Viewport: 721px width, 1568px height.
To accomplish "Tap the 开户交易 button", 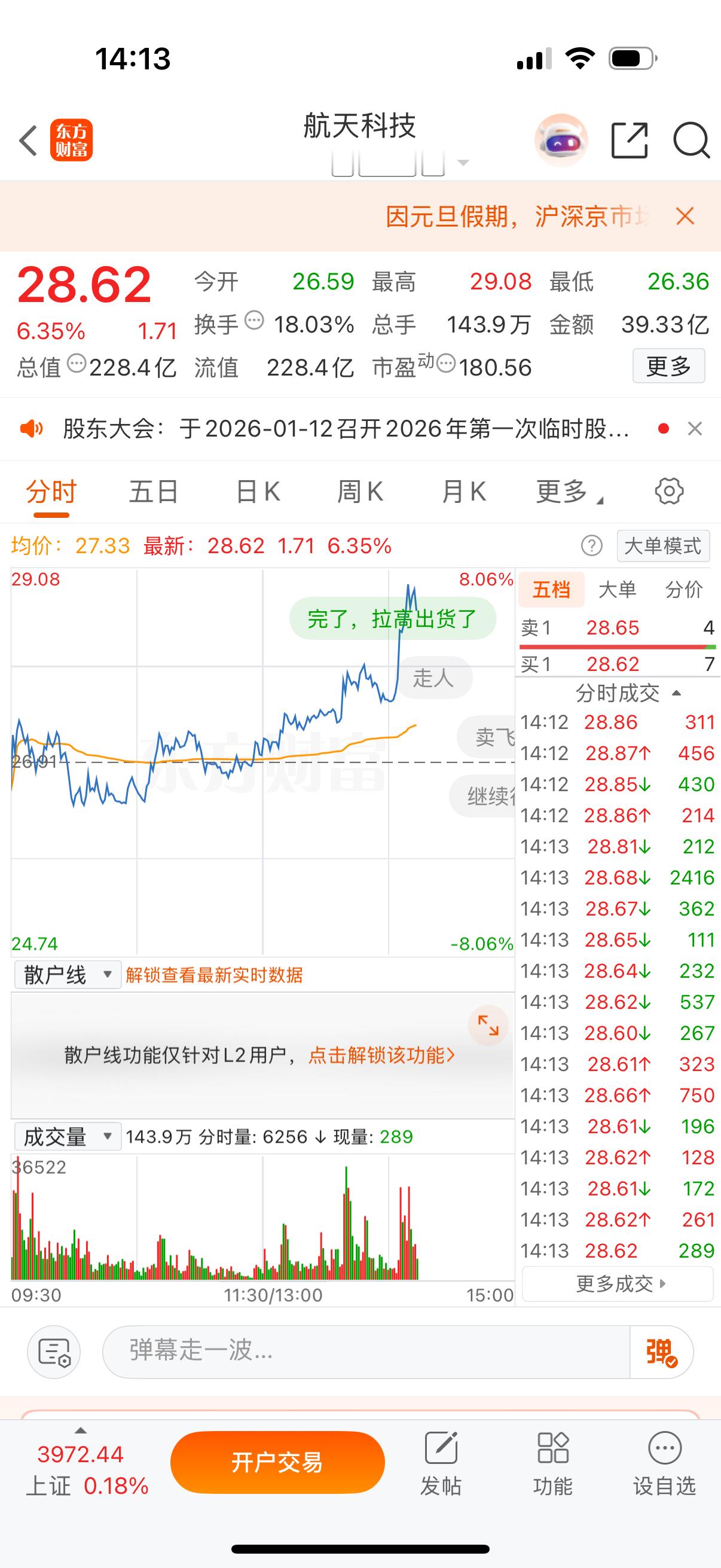I will [x=278, y=1461].
